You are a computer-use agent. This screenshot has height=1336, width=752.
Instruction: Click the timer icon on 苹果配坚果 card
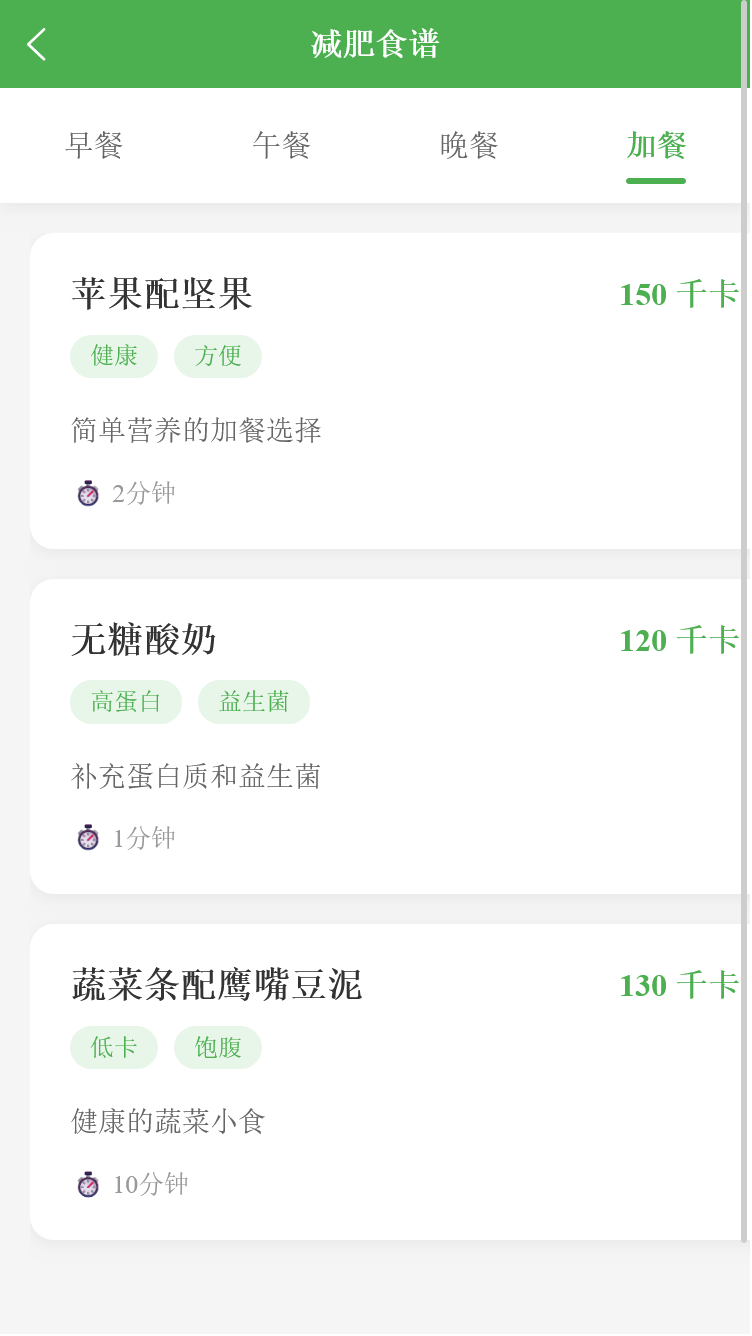(88, 493)
